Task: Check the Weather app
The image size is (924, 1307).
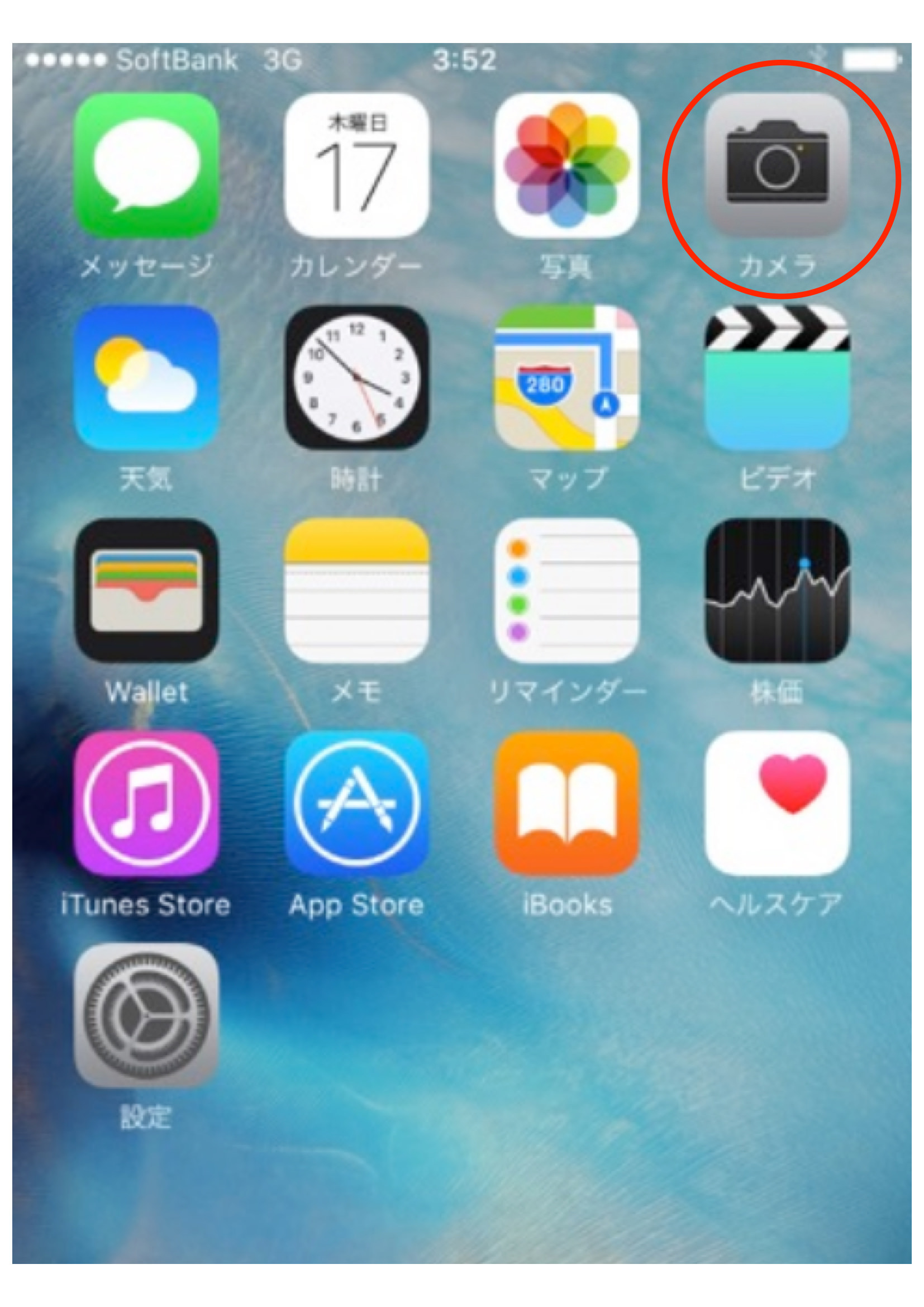Action: [146, 377]
